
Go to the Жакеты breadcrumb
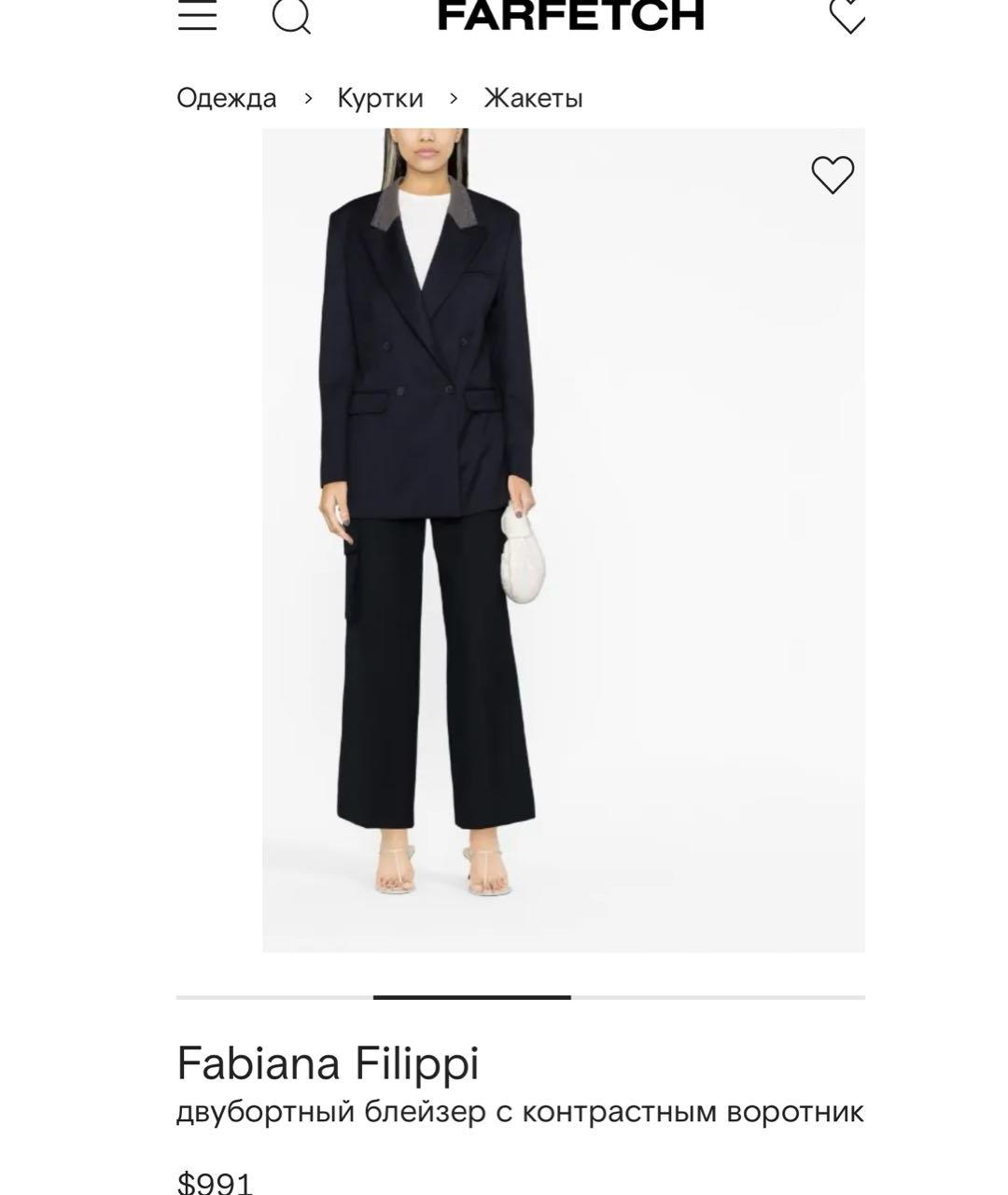533,98
